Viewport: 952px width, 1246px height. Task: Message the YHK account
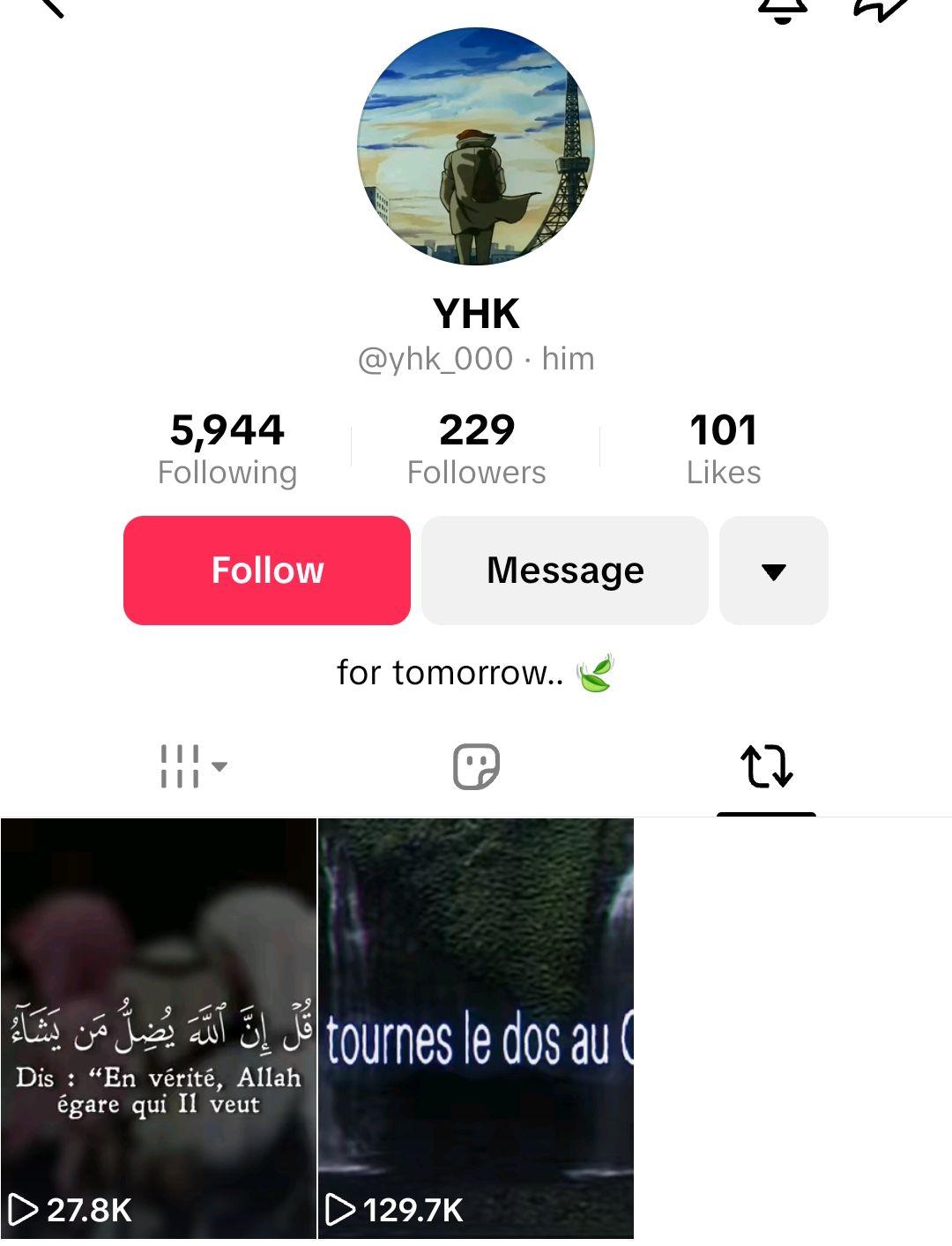[x=565, y=571]
